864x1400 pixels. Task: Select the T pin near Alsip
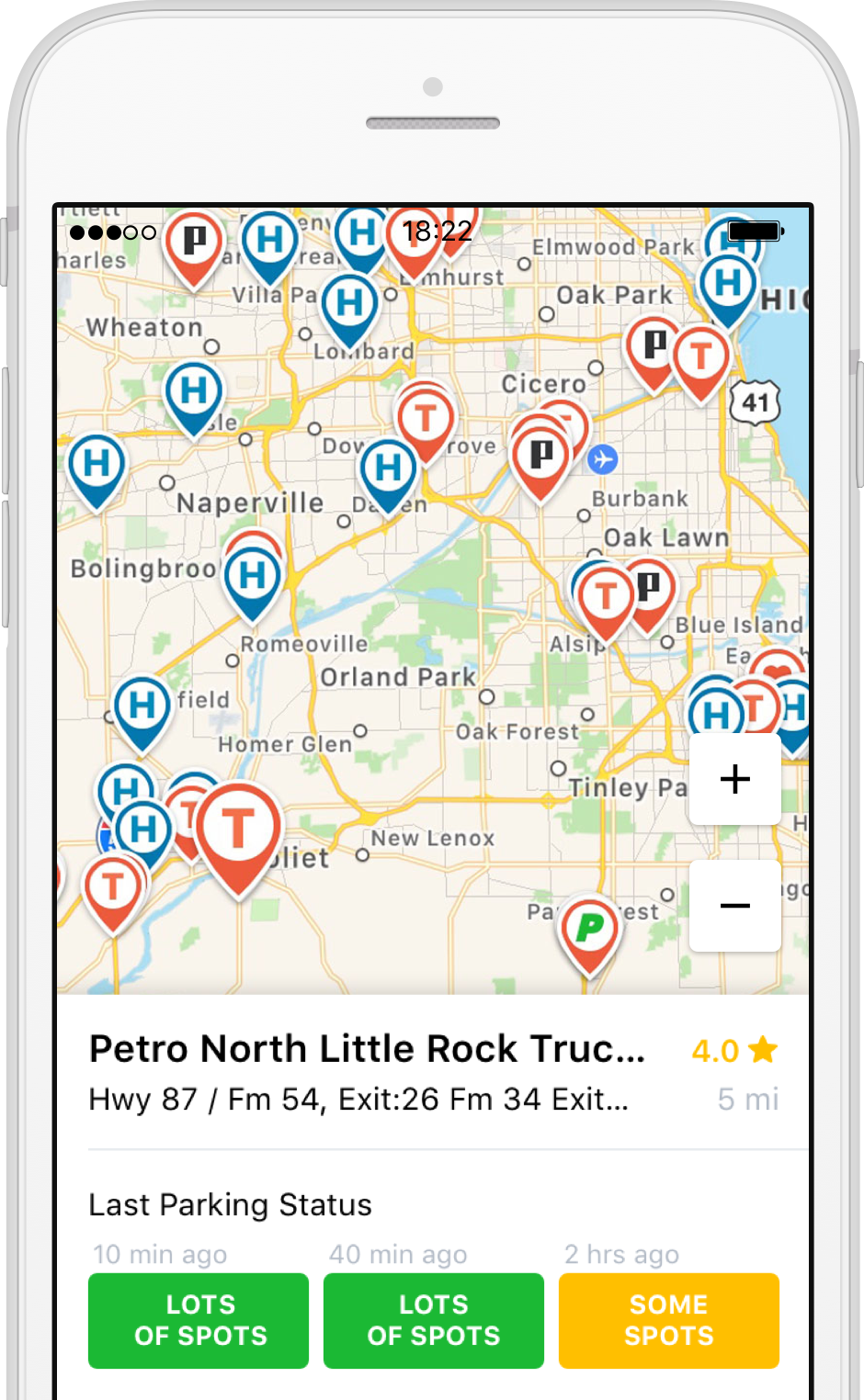[x=605, y=603]
